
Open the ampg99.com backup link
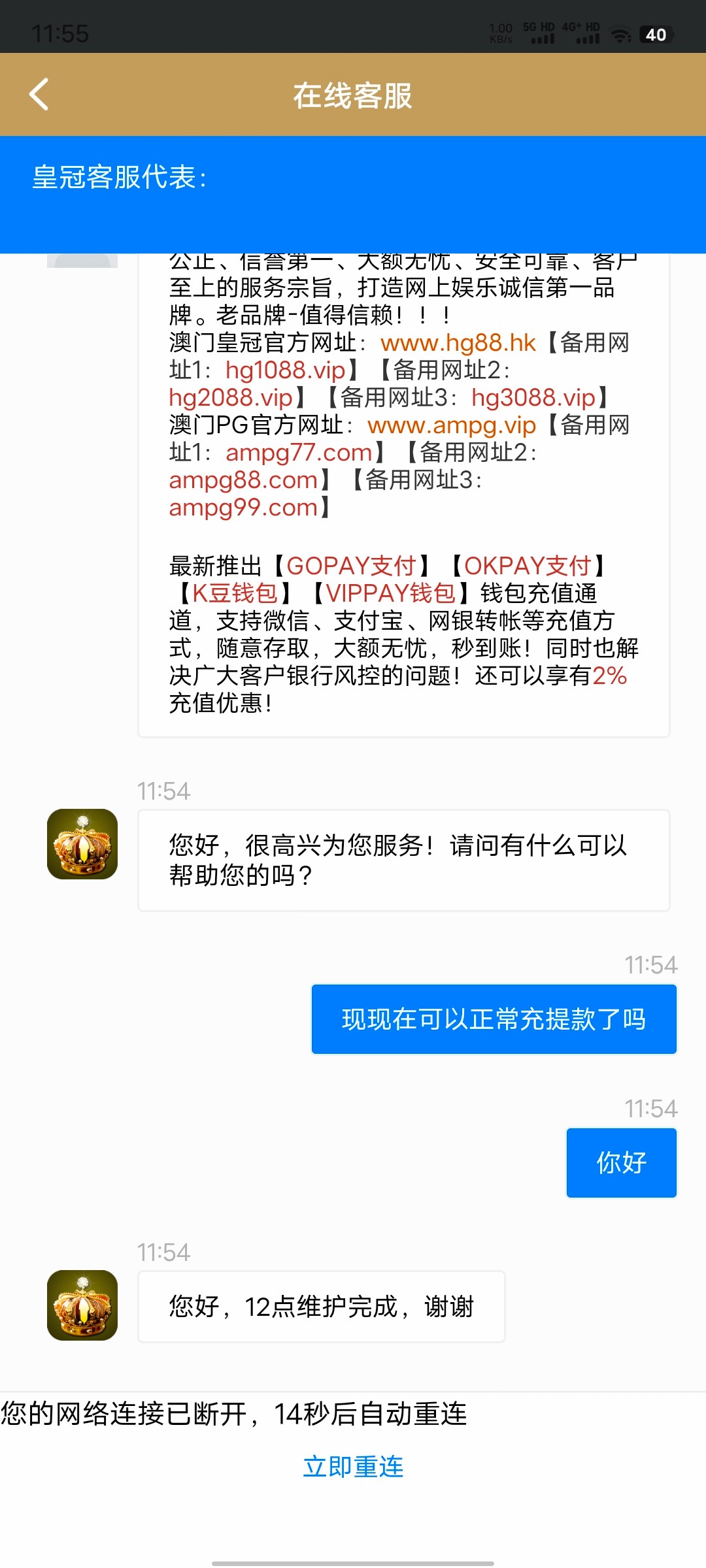click(x=243, y=508)
